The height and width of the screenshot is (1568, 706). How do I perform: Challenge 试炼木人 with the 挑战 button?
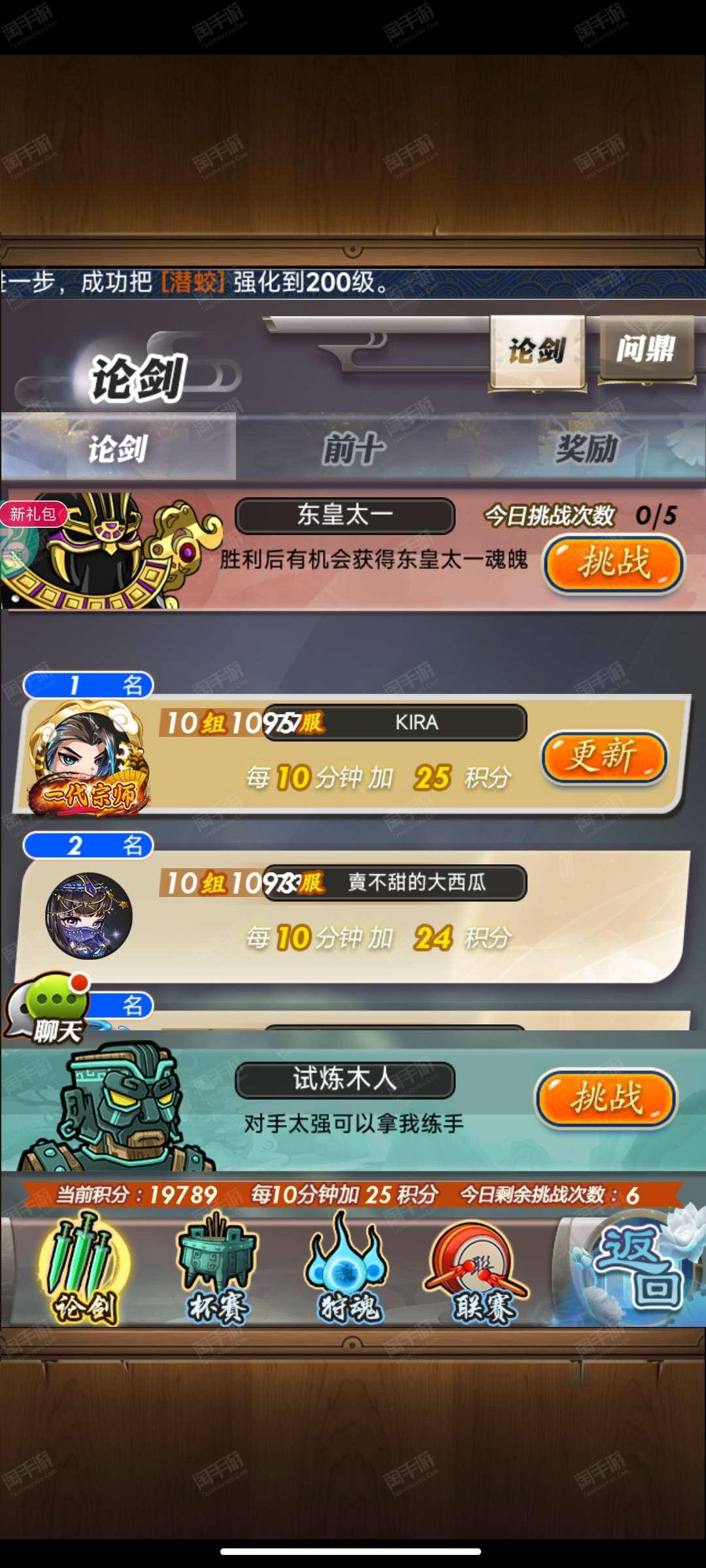click(x=606, y=1098)
